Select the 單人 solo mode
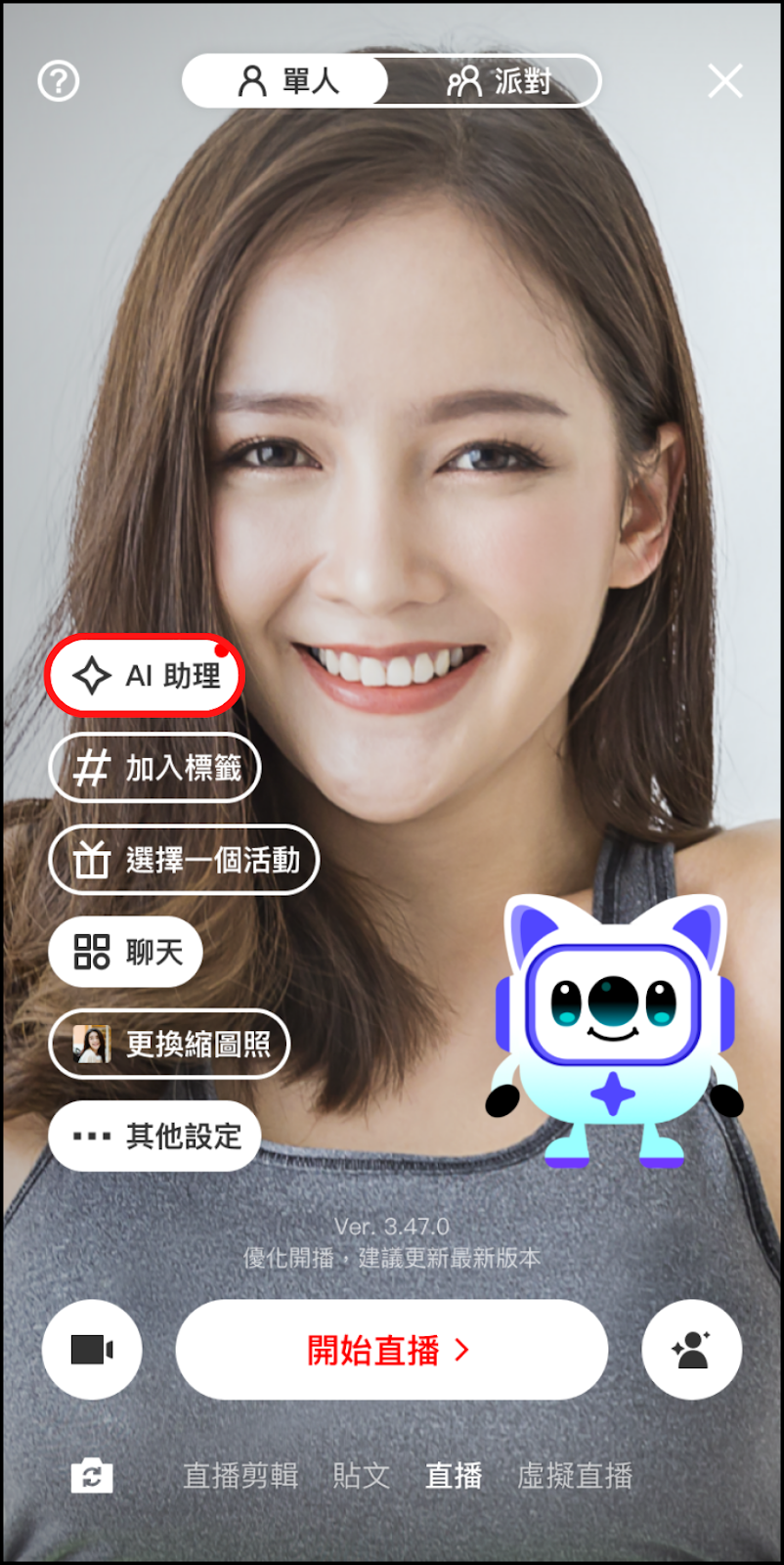Image resolution: width=784 pixels, height=1565 pixels. (x=287, y=81)
